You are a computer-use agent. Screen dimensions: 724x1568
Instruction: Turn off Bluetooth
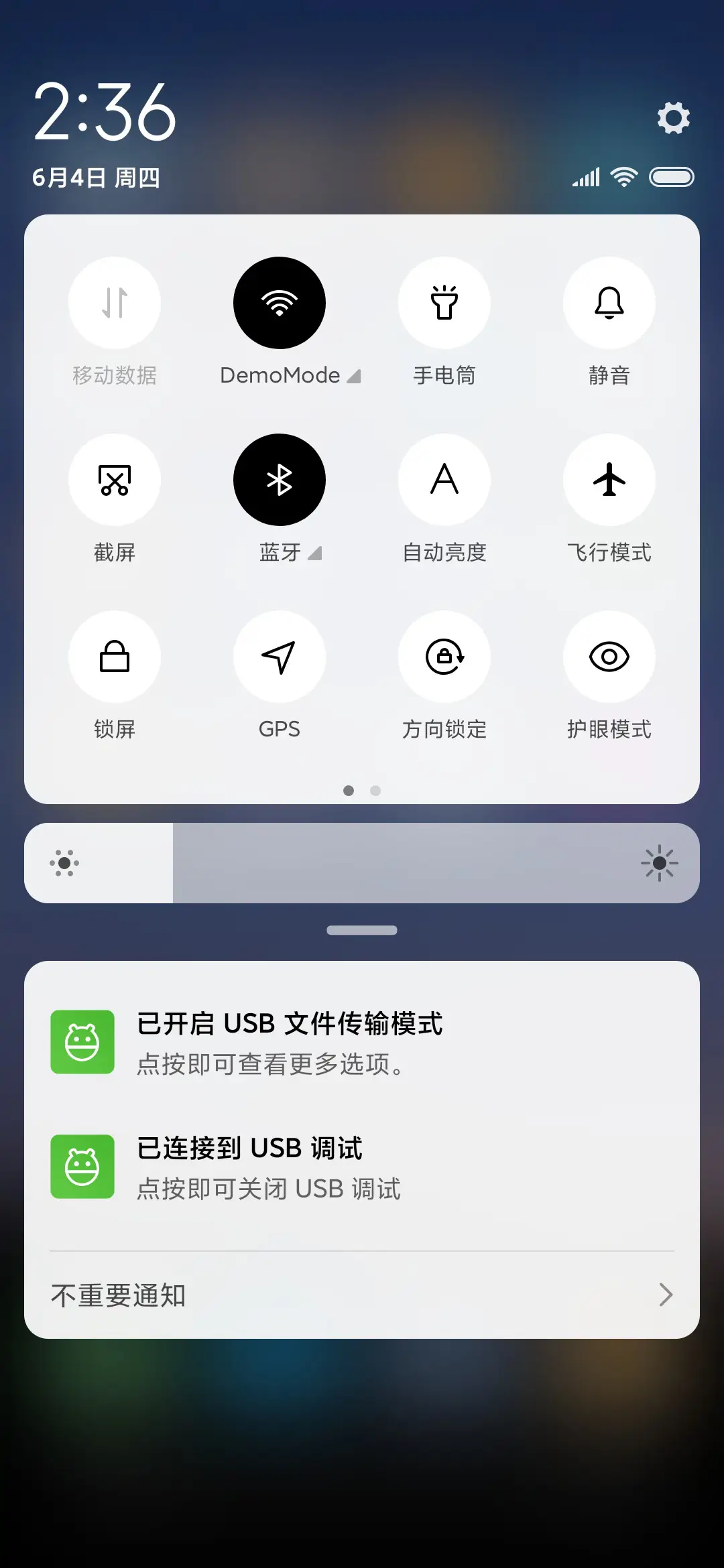click(x=280, y=480)
